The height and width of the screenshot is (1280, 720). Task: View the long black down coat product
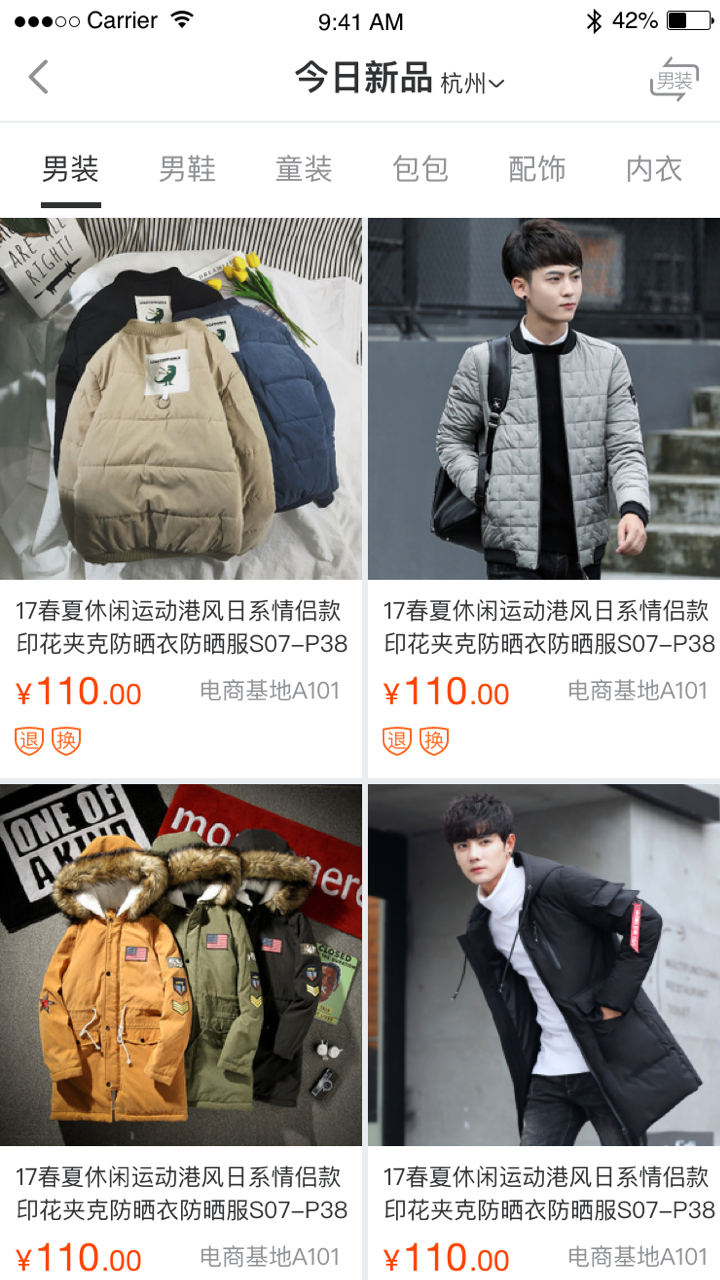544,965
